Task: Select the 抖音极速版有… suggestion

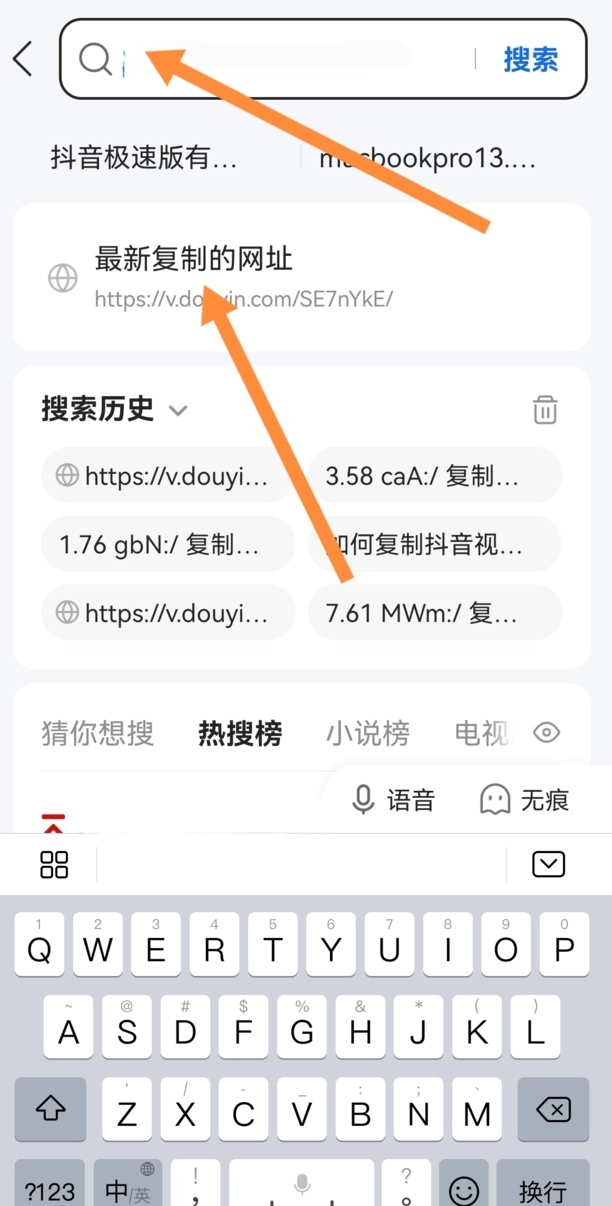Action: click(144, 158)
